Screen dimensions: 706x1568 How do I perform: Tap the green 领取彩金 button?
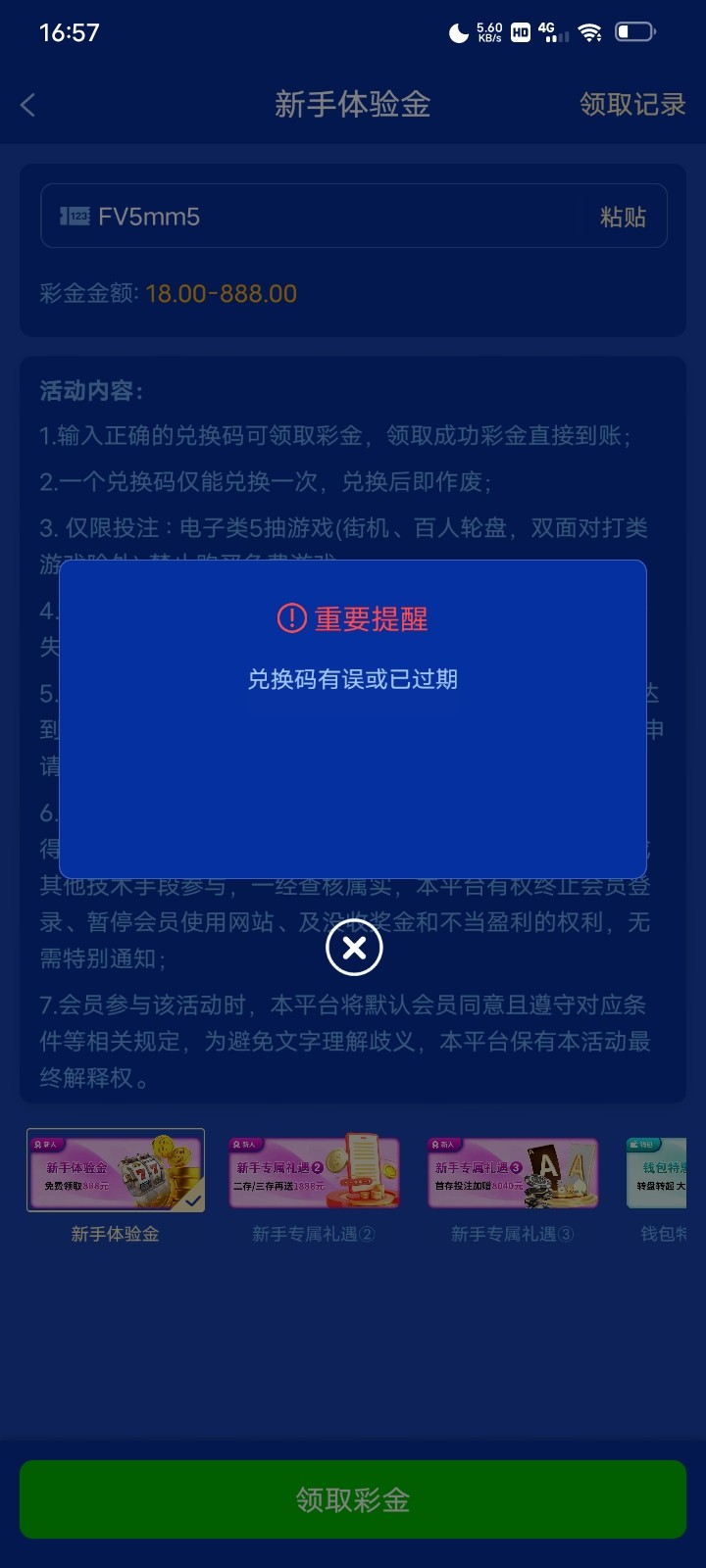(353, 1499)
